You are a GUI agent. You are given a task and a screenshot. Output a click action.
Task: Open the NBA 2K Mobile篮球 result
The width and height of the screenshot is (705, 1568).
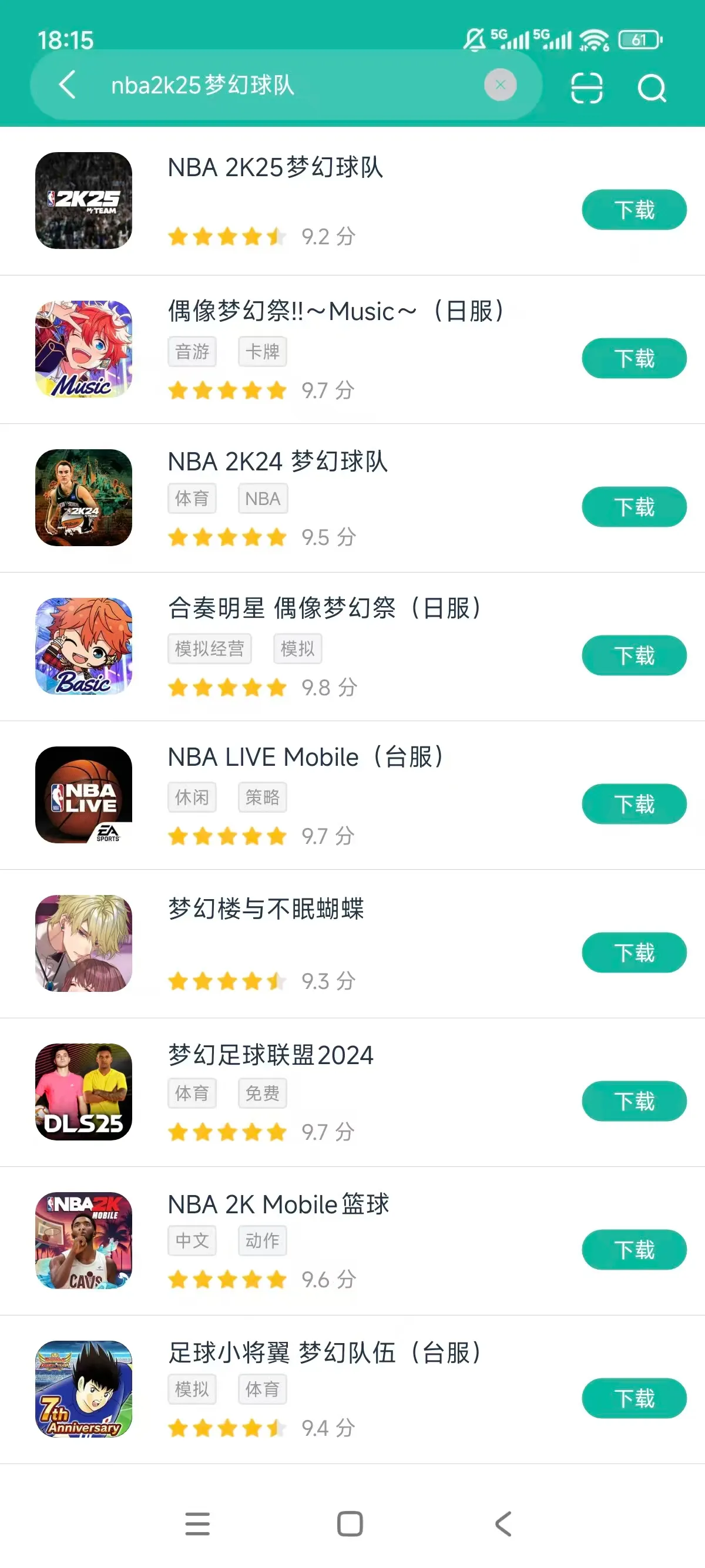278,1204
